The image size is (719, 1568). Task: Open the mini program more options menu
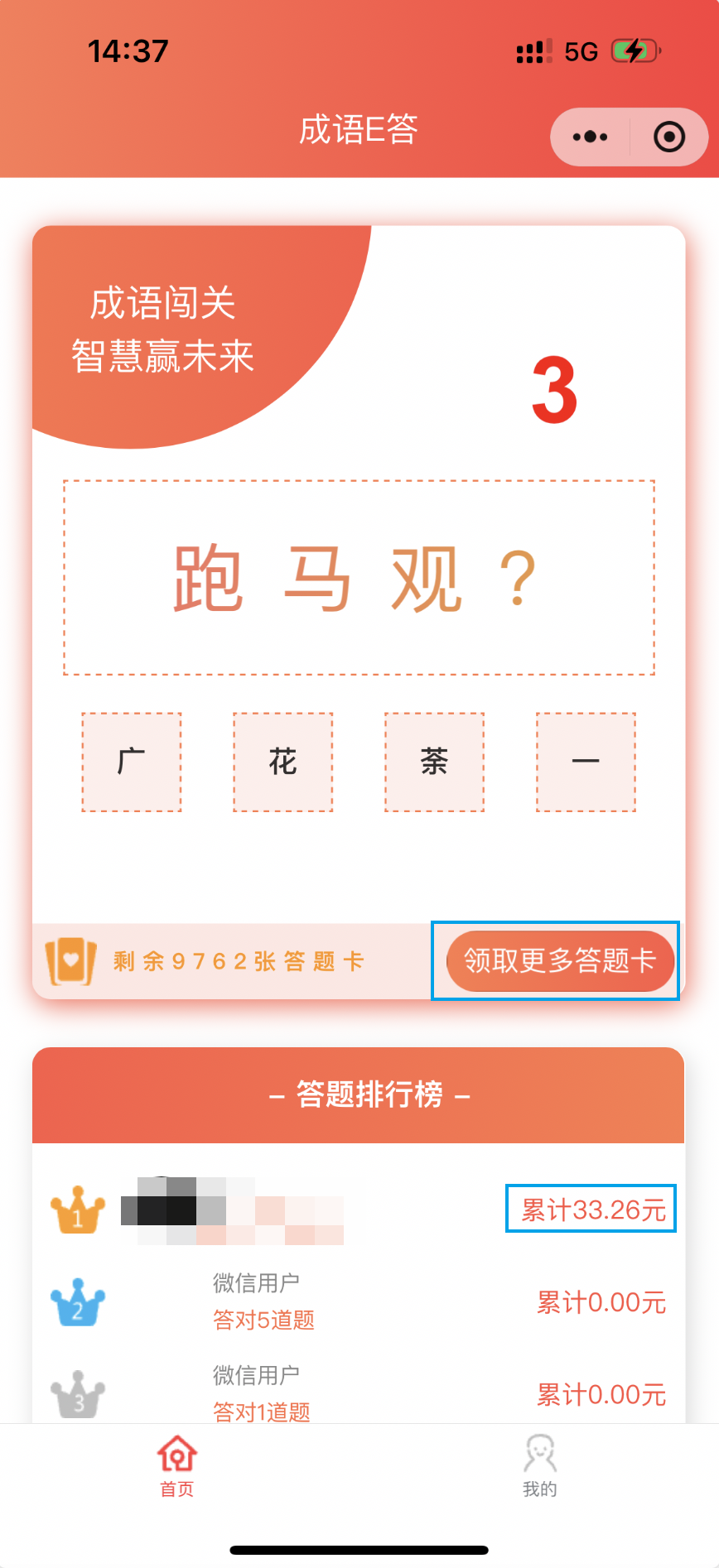pos(590,137)
